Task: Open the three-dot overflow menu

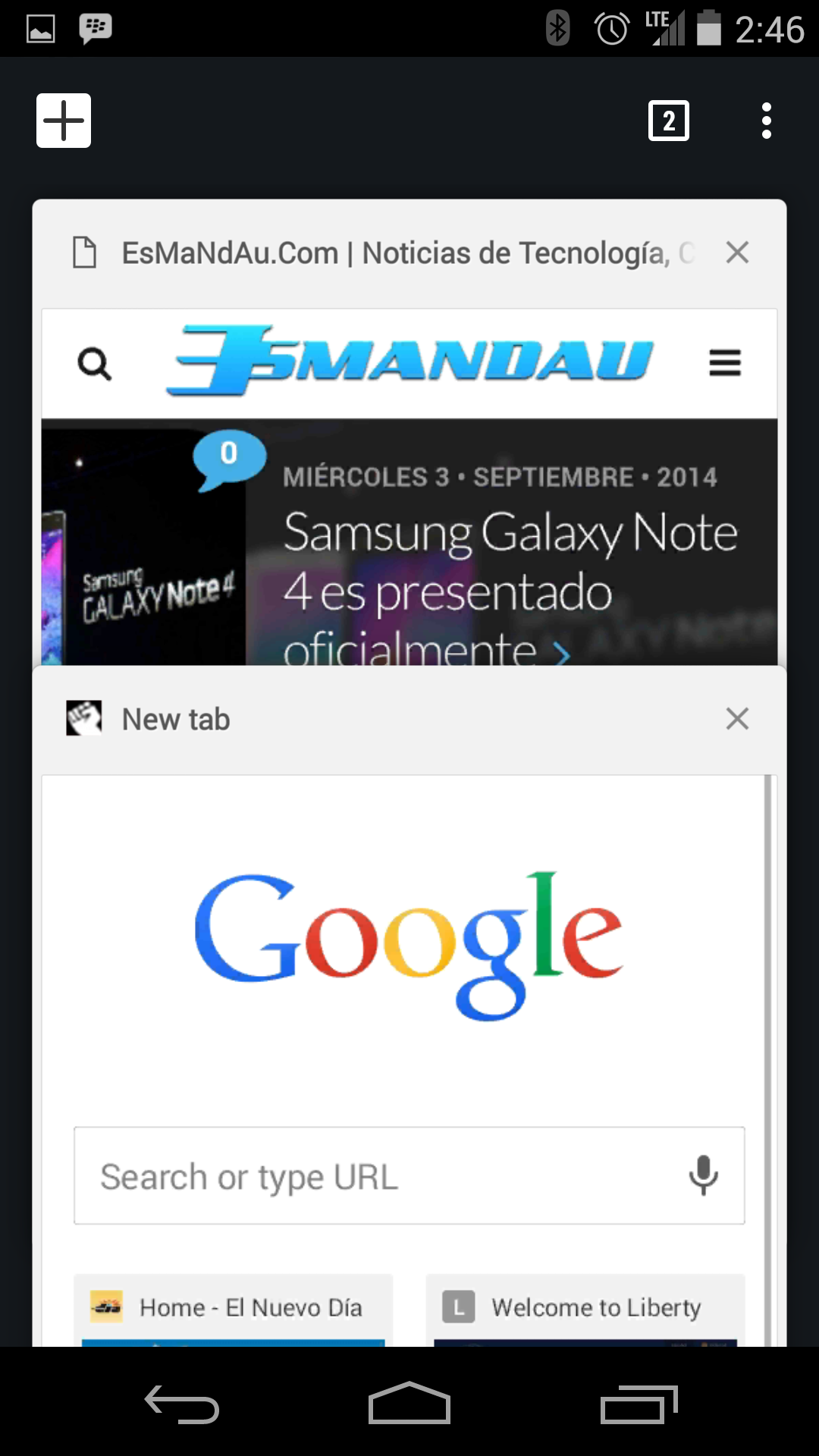Action: click(767, 121)
